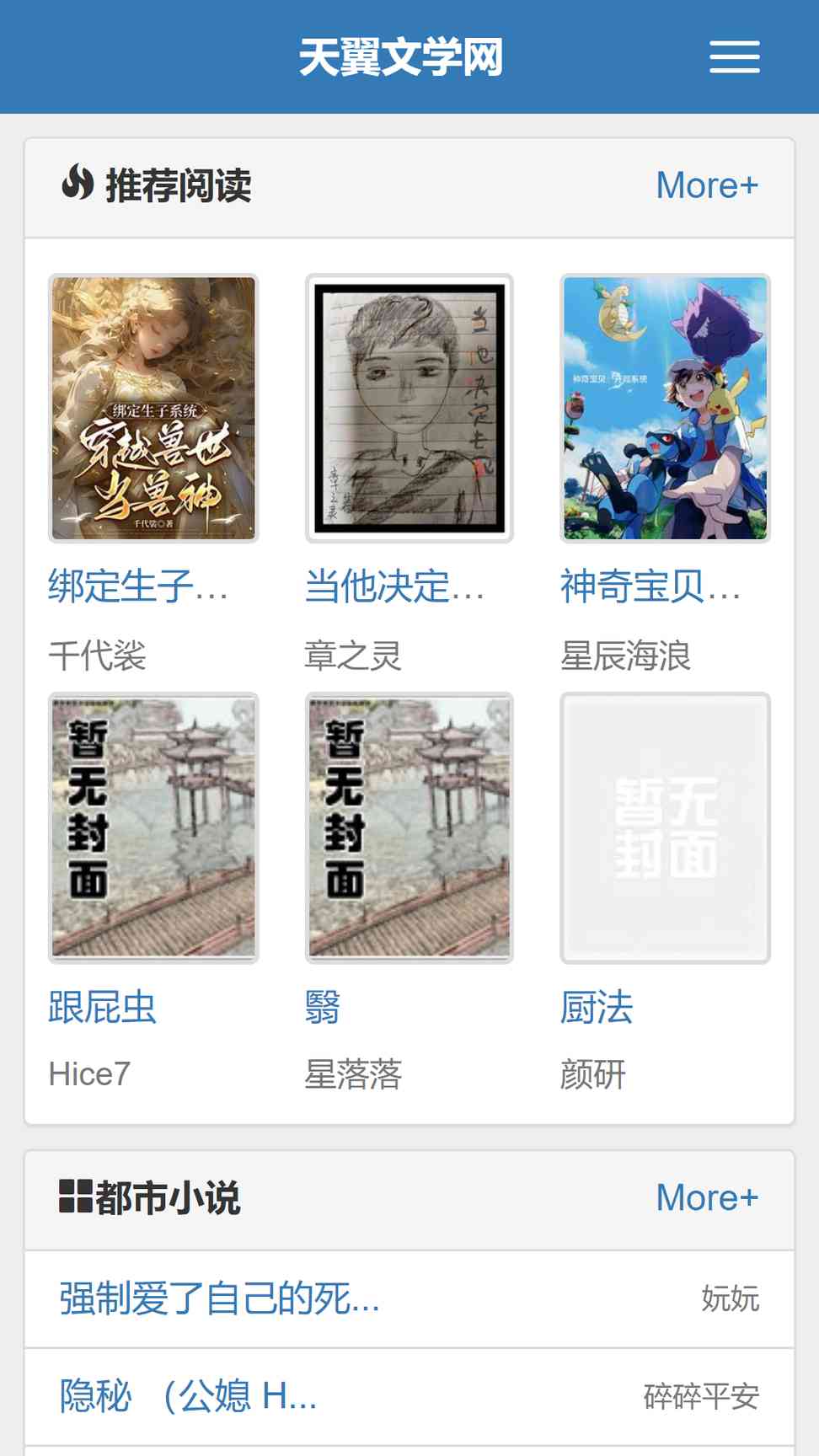Open the cover above 翳
The width and height of the screenshot is (819, 1456).
point(409,827)
